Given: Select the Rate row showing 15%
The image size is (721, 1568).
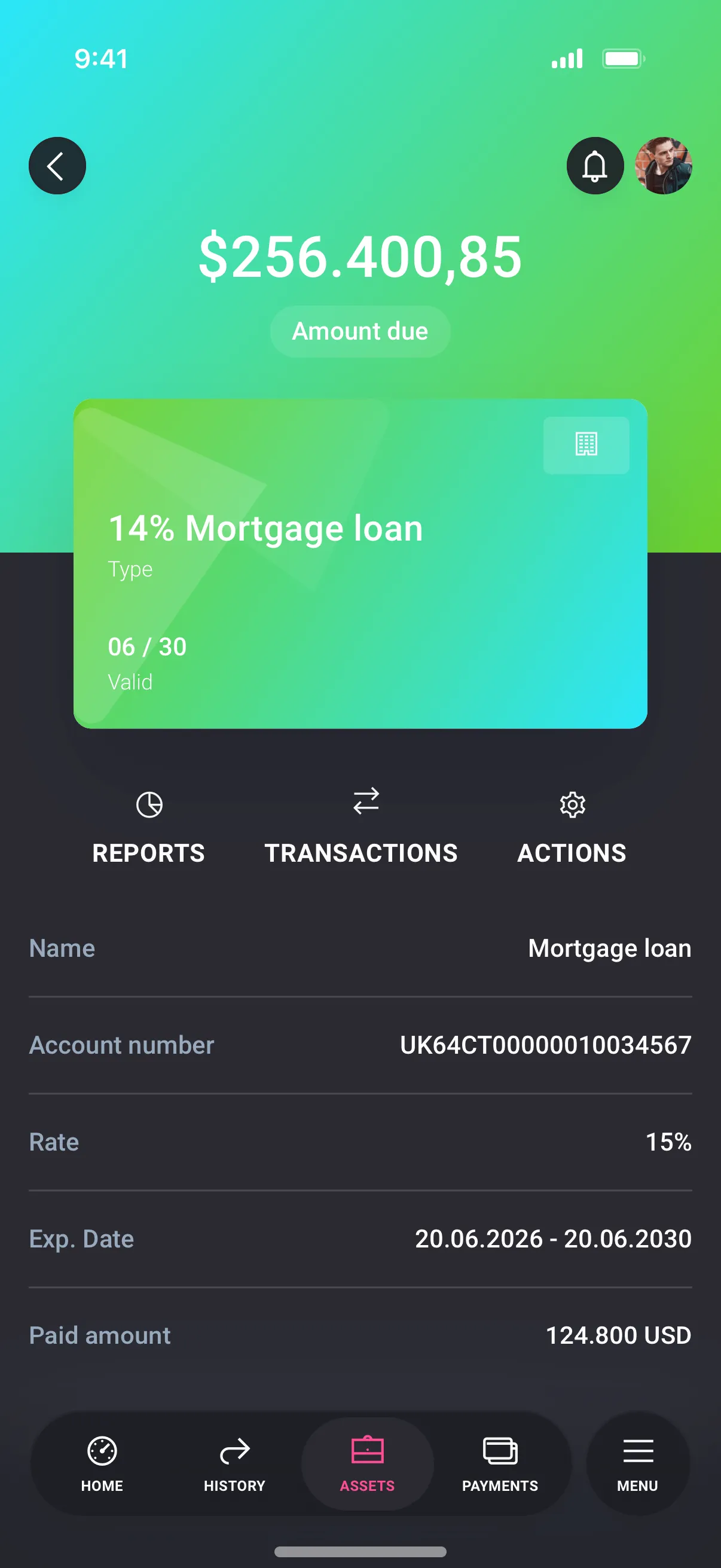Looking at the screenshot, I should pos(360,1143).
